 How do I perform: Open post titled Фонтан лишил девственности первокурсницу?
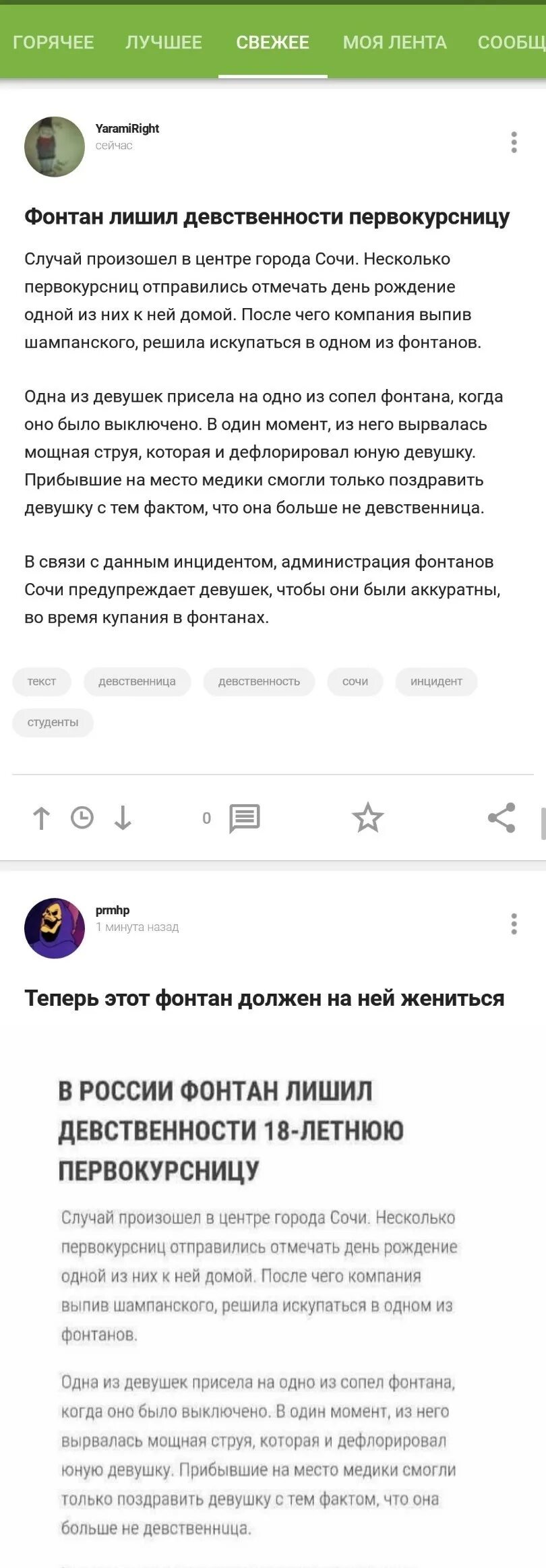(x=267, y=217)
